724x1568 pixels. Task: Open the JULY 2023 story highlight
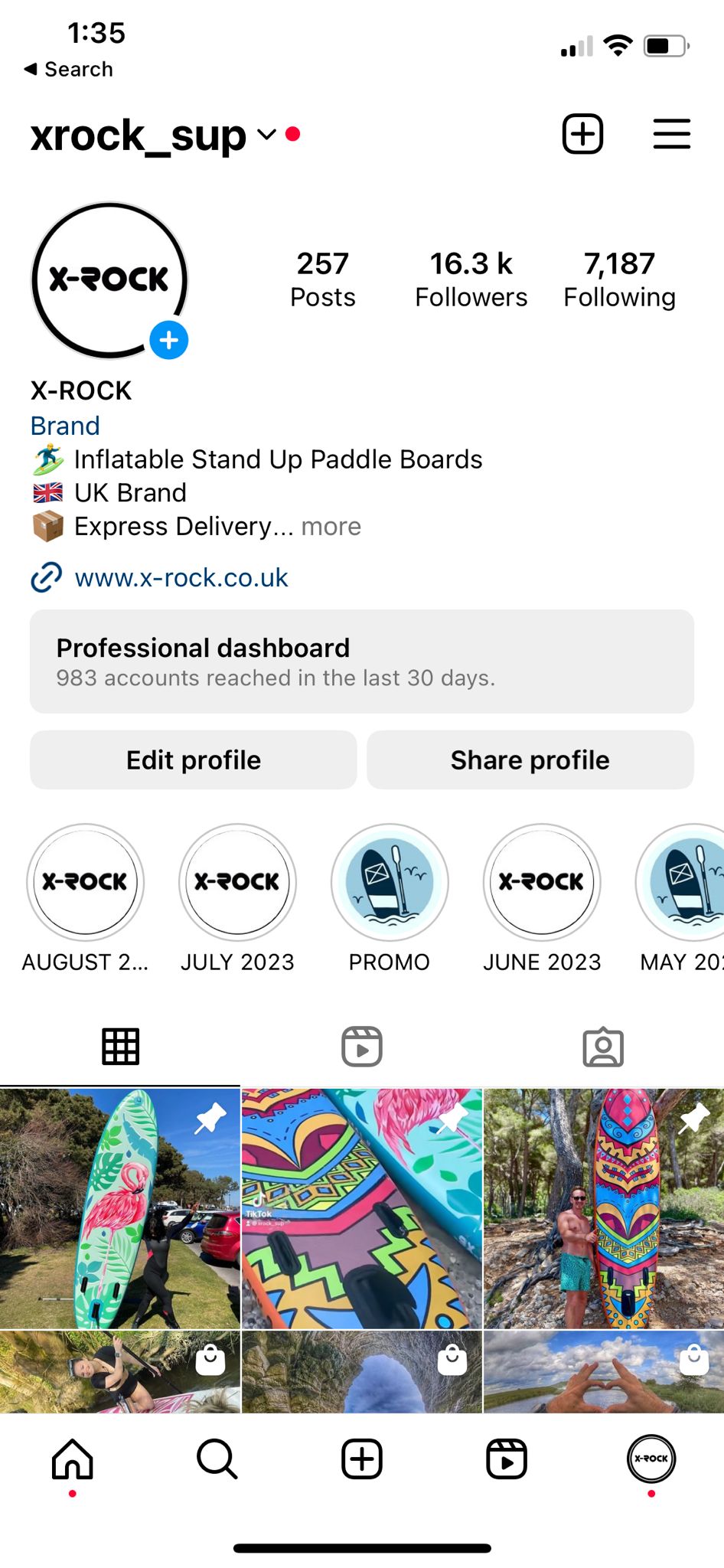pos(237,883)
